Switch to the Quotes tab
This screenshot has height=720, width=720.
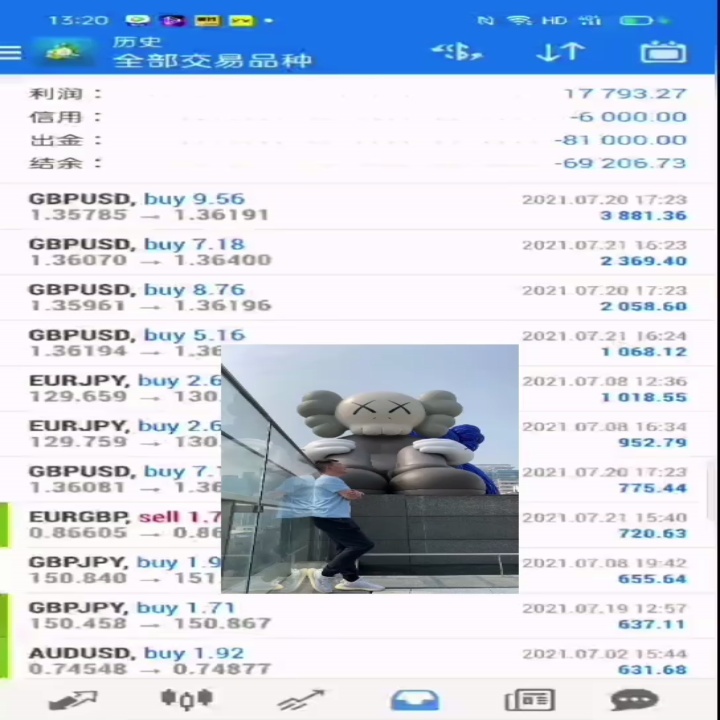(x=73, y=700)
